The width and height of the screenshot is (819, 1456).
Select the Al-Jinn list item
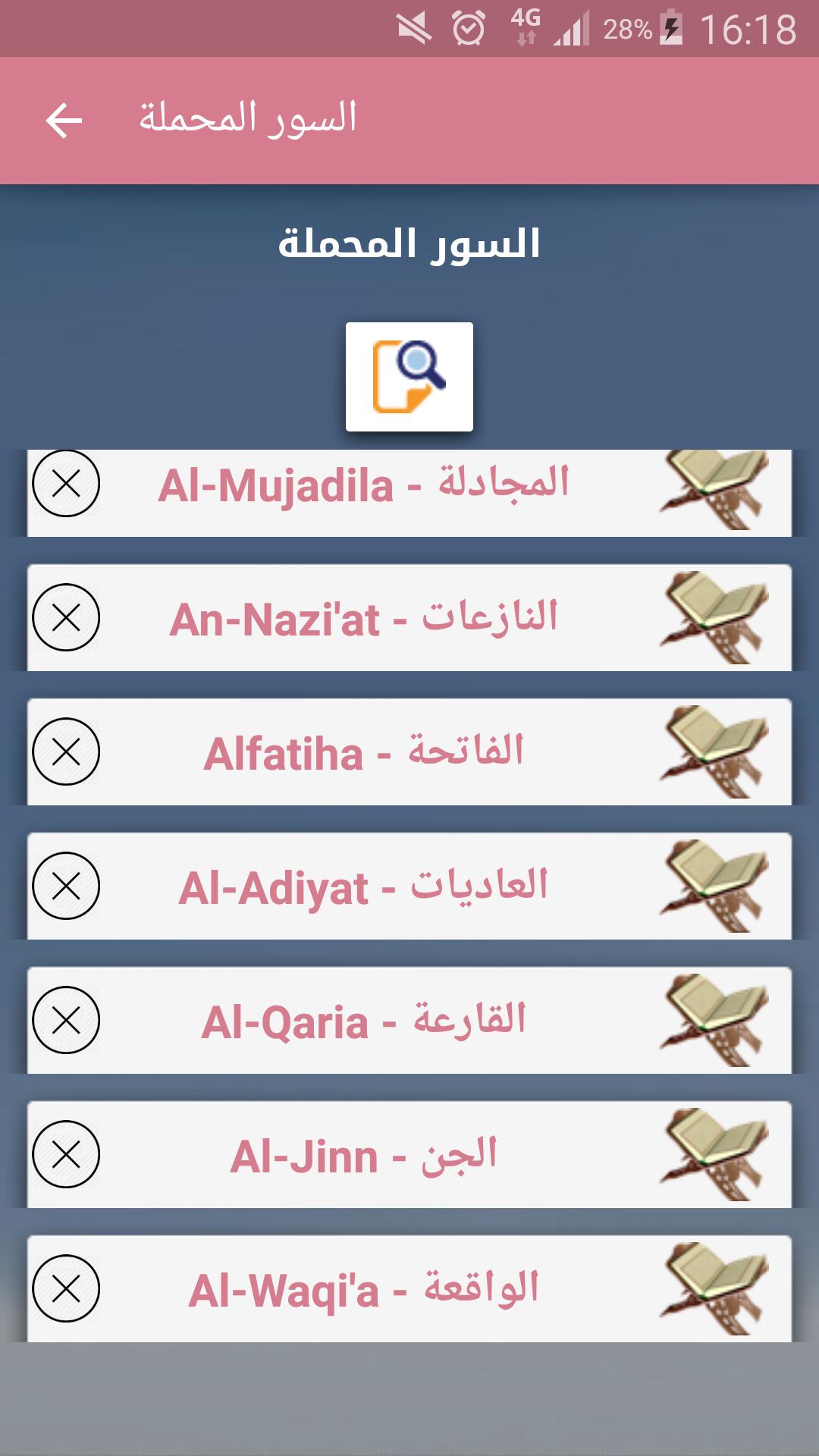point(364,1153)
